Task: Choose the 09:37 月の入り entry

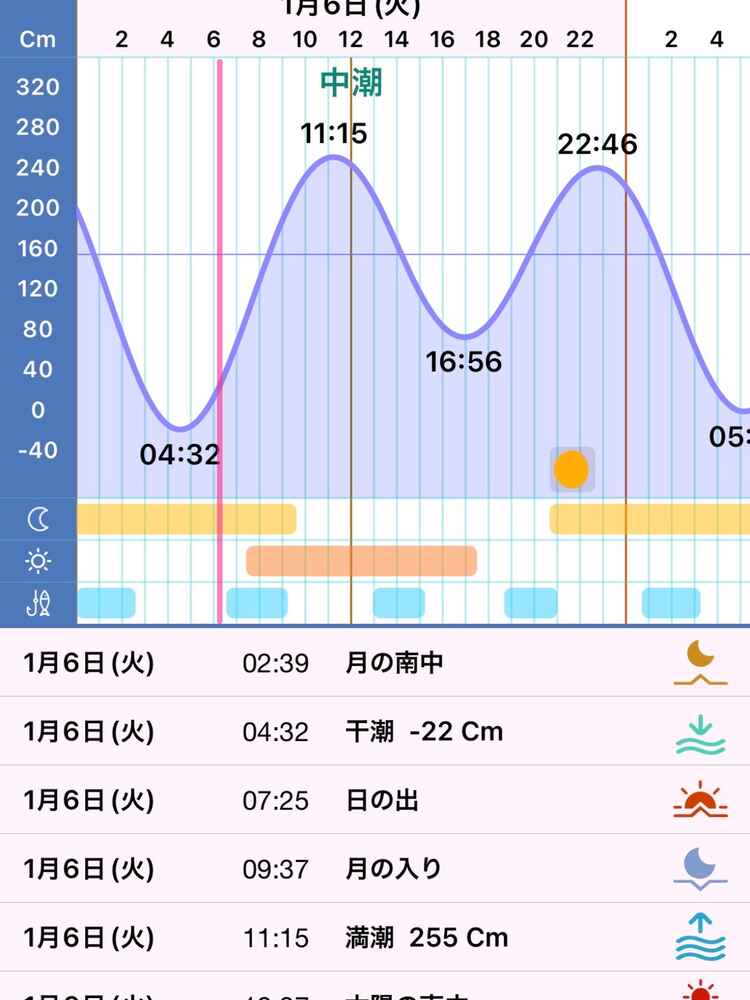Action: pos(375,868)
